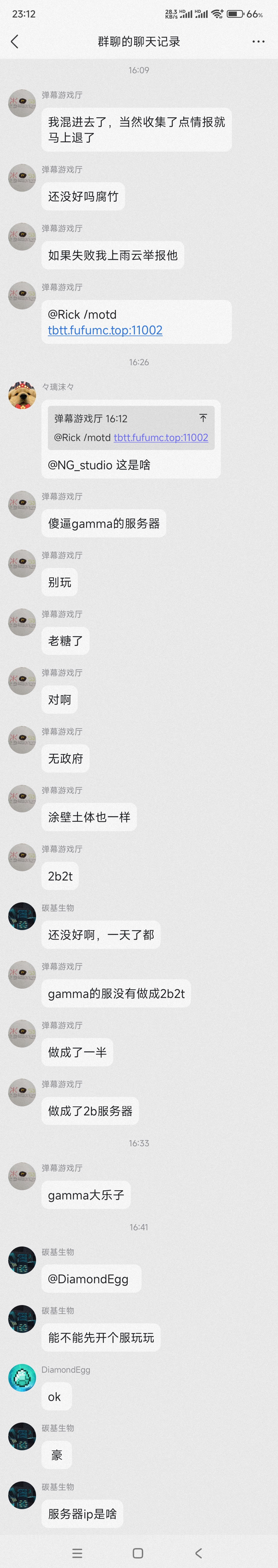
Task: Jump to the original quoted message arrow
Action: (203, 418)
